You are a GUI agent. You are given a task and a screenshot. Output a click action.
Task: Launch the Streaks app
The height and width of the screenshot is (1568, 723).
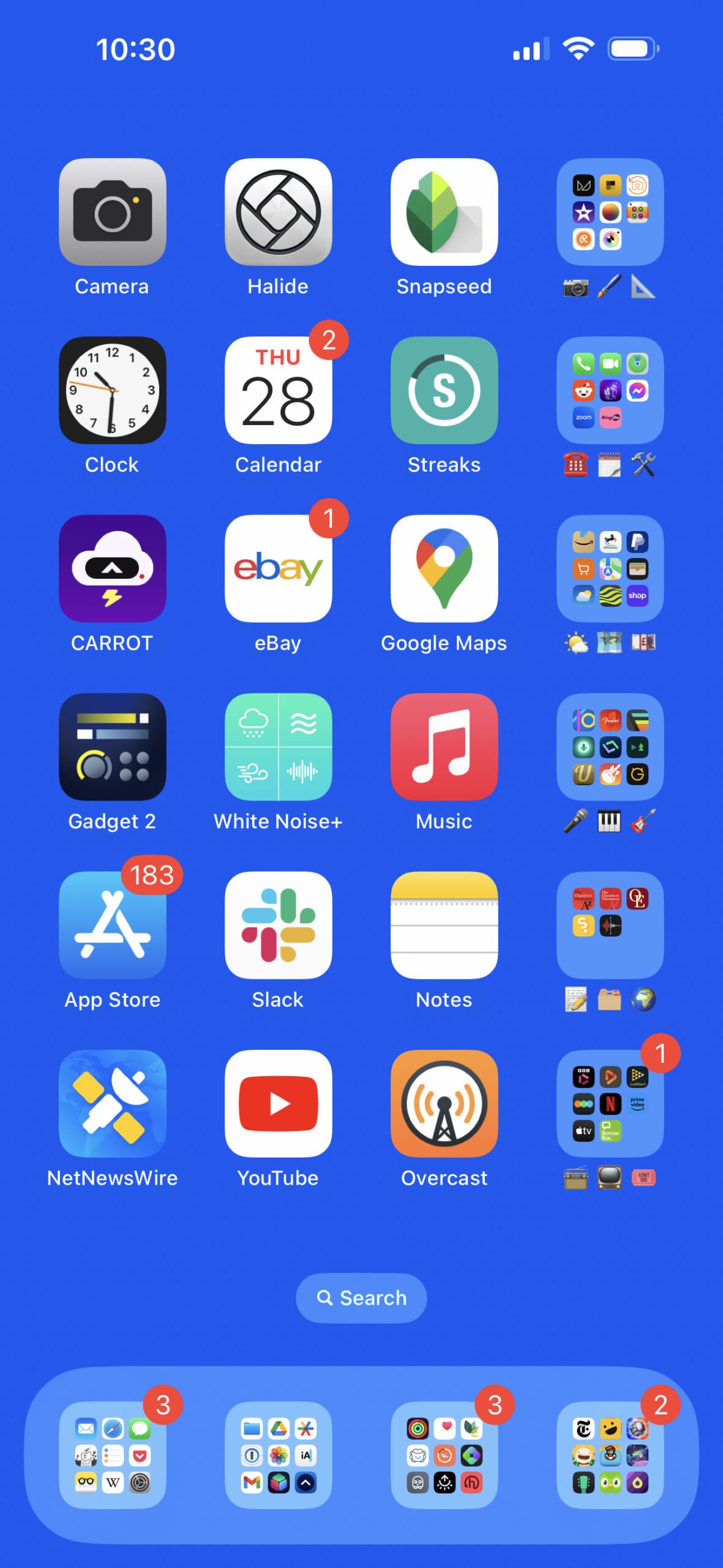(444, 390)
